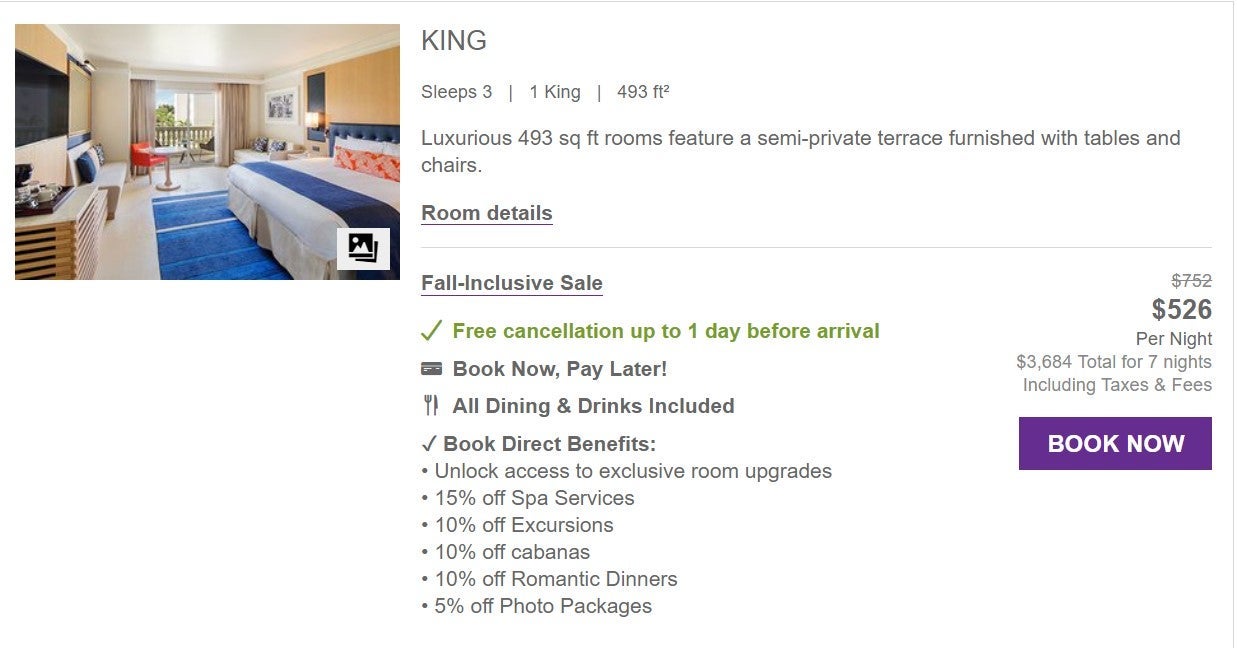Tap the Book Now button
The image size is (1237, 648).
pos(1115,444)
